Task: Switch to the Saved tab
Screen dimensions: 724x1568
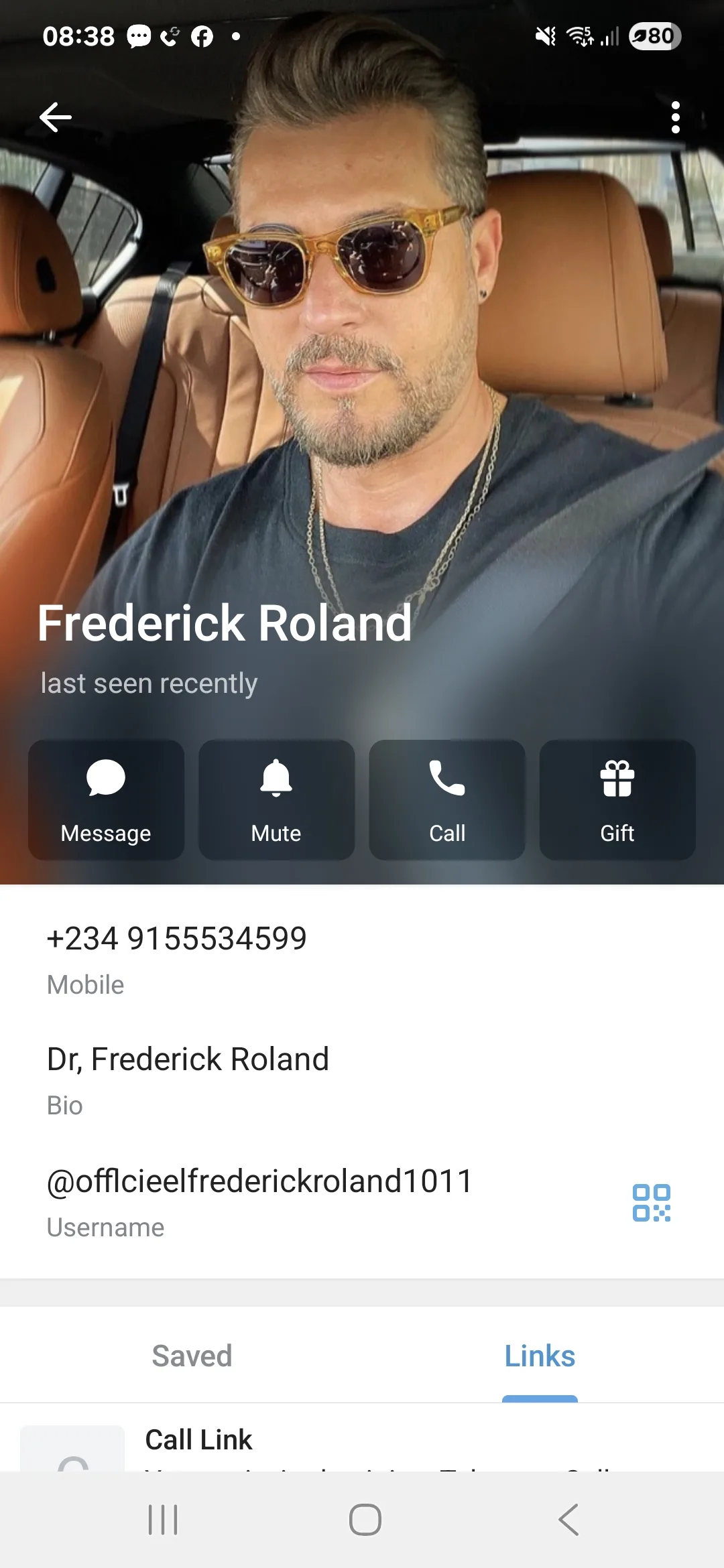Action: (x=192, y=1356)
